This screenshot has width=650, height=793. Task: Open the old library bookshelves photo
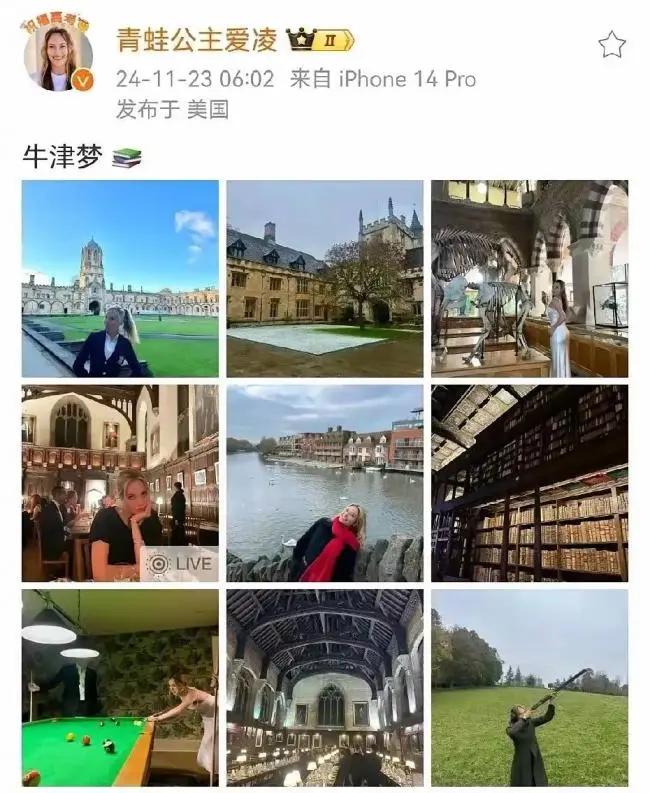(x=529, y=483)
